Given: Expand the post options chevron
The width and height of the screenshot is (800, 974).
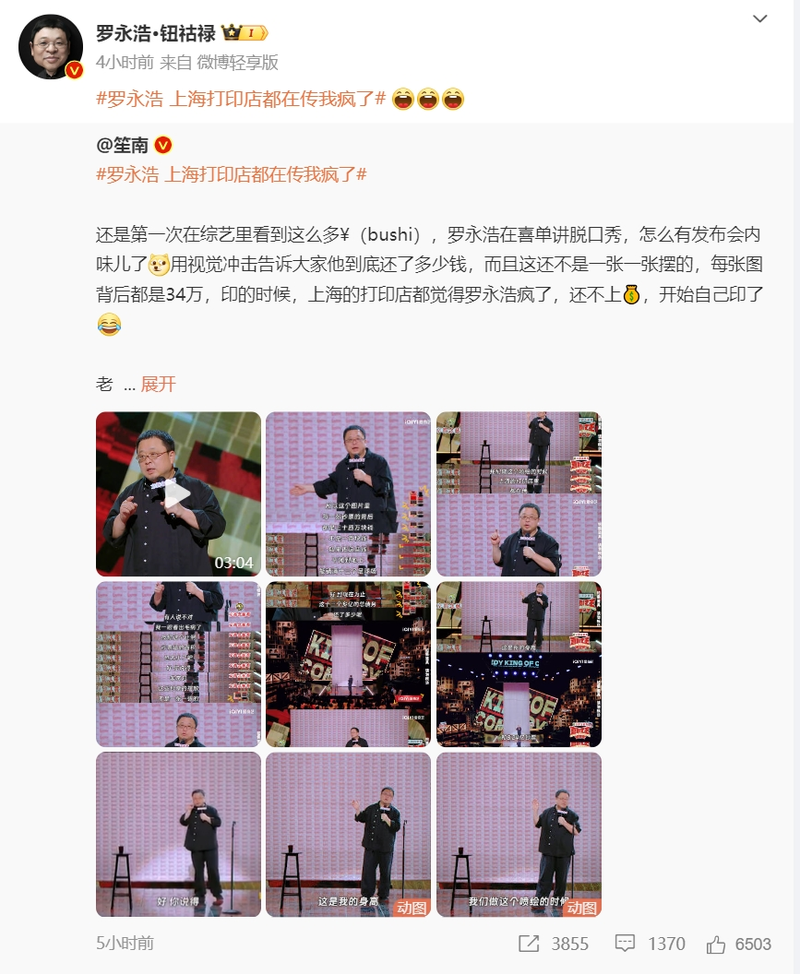Looking at the screenshot, I should click(761, 18).
